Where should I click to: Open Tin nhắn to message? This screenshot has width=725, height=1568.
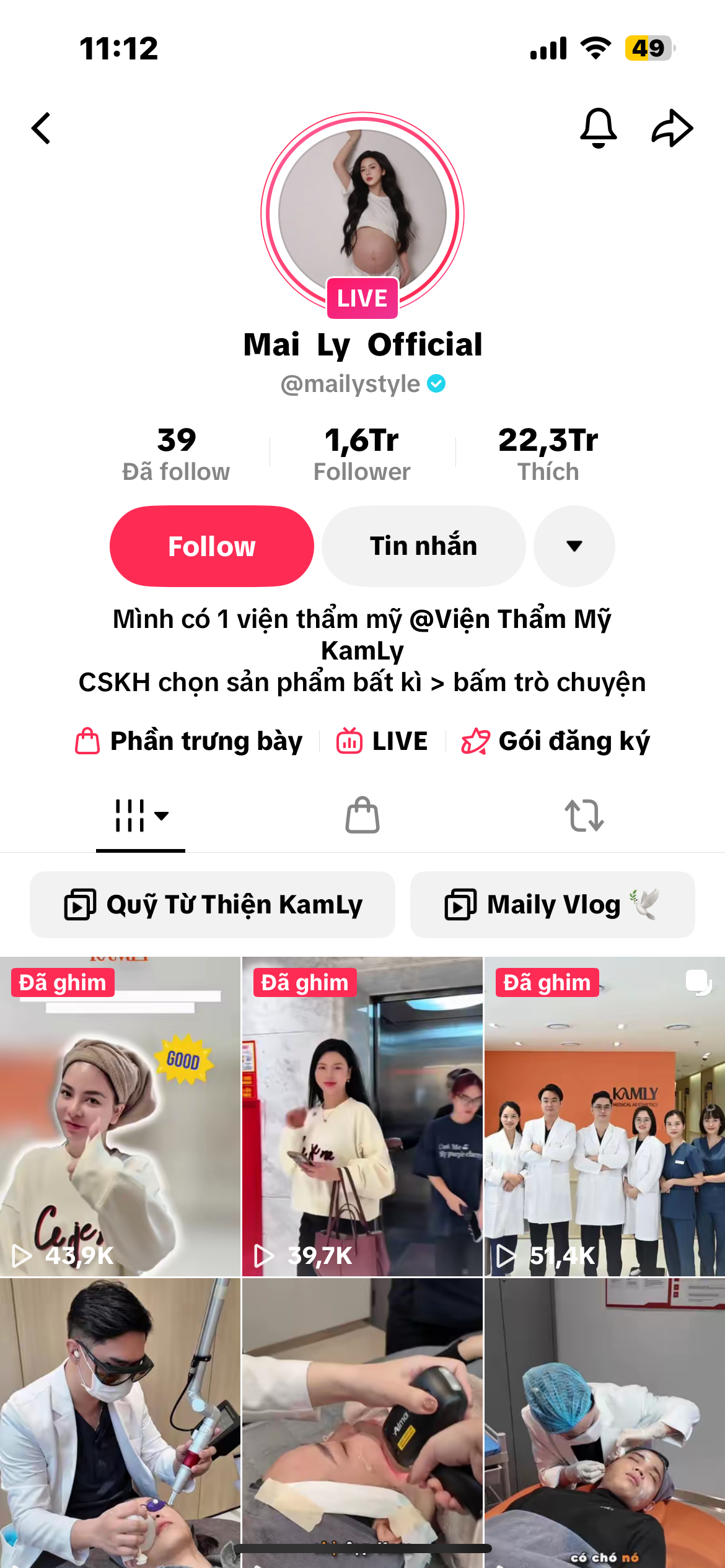point(424,546)
